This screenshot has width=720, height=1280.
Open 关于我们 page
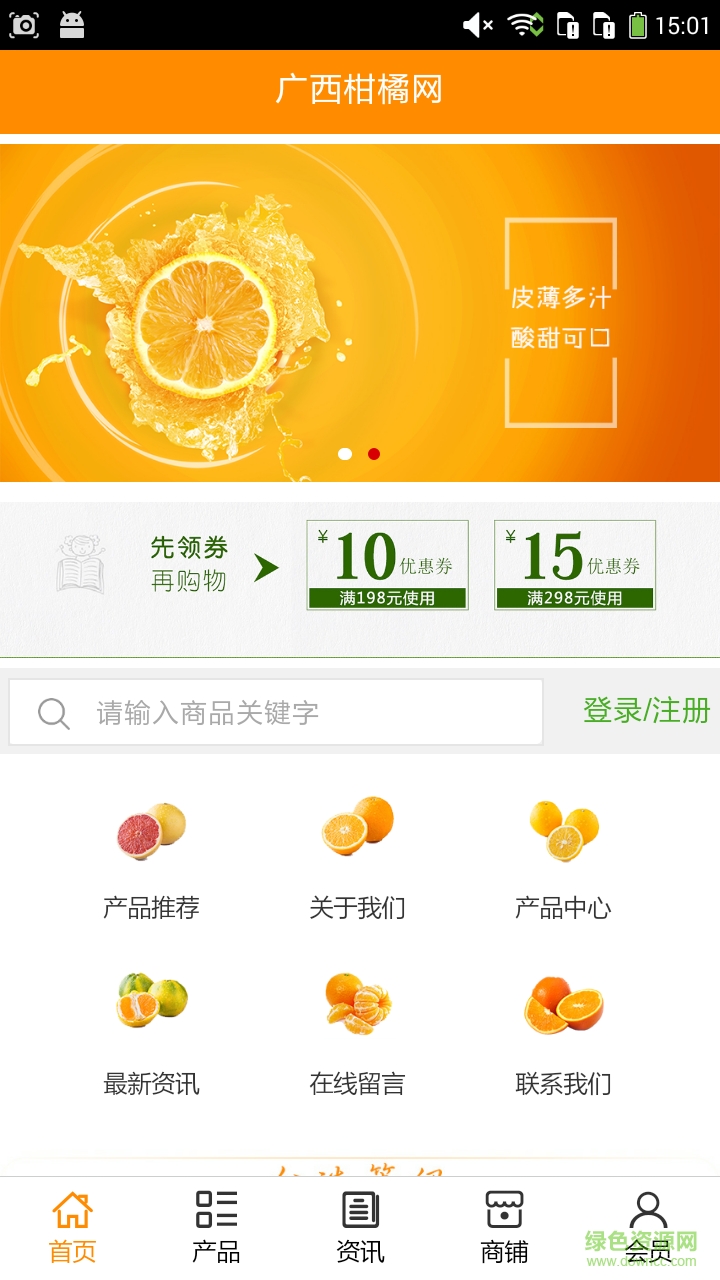tap(358, 856)
